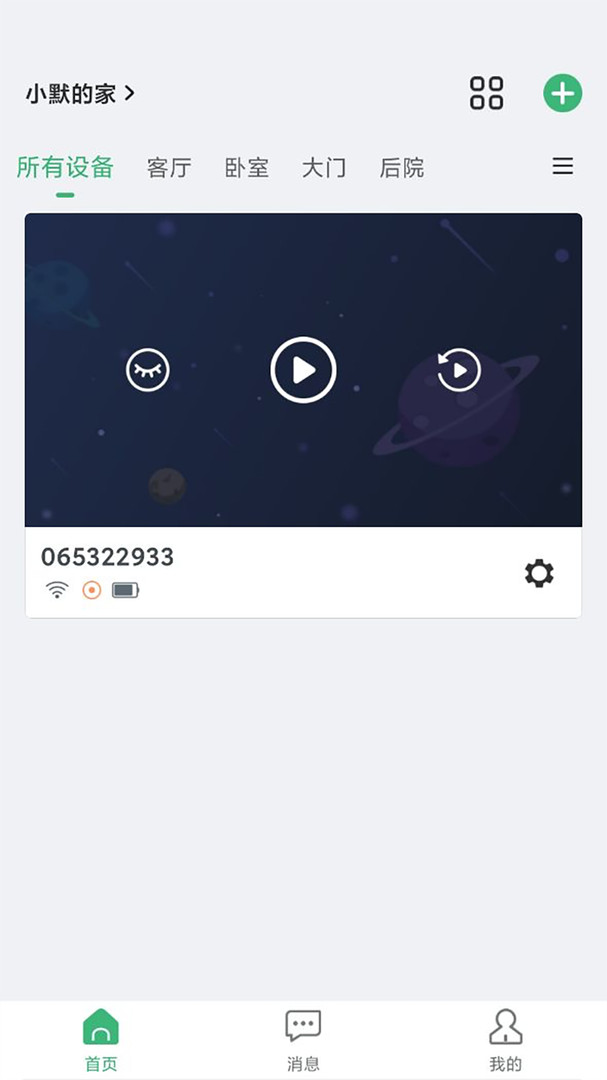
Task: Open settings gear for device 065322933
Action: (x=539, y=573)
